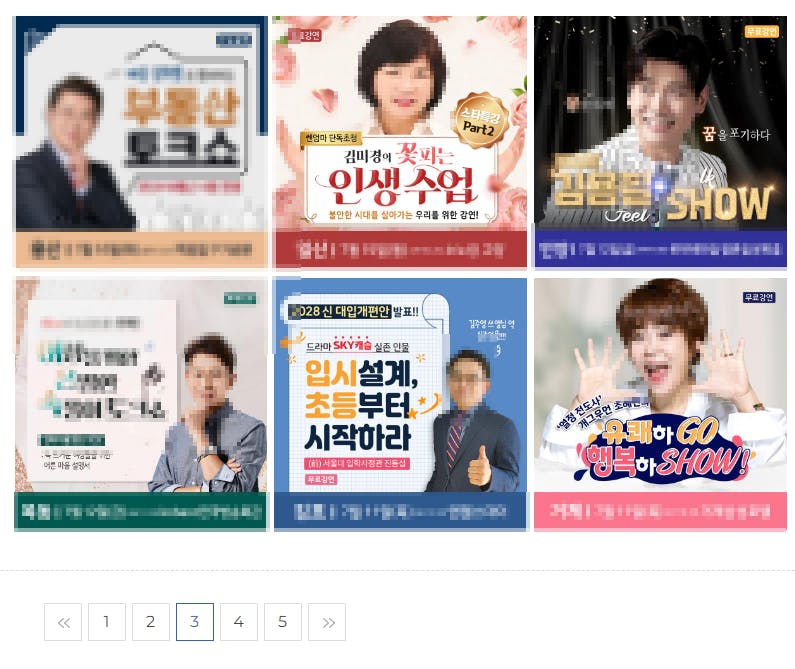Open the 유쾌하GO 행복하SHOW card

pos(660,404)
